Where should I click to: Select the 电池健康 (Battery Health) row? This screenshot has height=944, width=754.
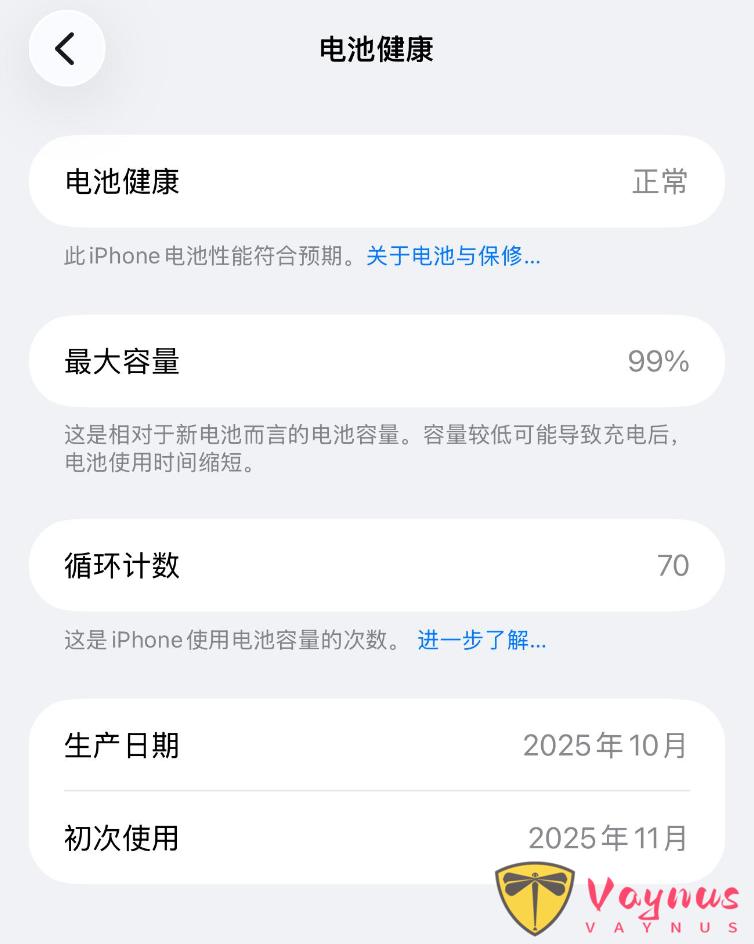tap(376, 181)
